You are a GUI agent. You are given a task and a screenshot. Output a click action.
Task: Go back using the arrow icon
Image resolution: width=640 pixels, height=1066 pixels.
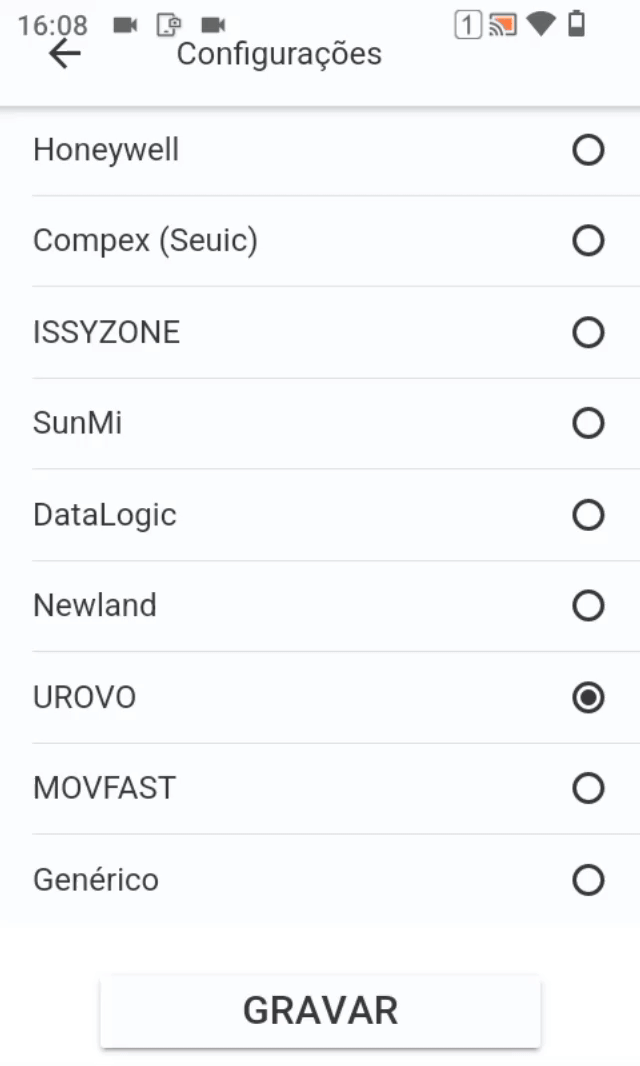coord(65,54)
